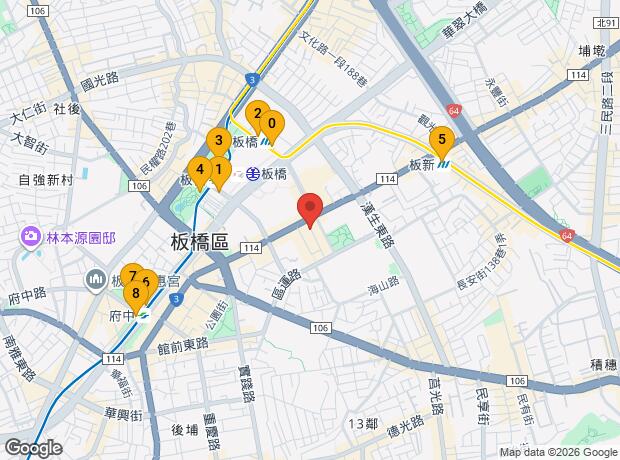Open the 林本源園邸 attraction pin

point(31,237)
